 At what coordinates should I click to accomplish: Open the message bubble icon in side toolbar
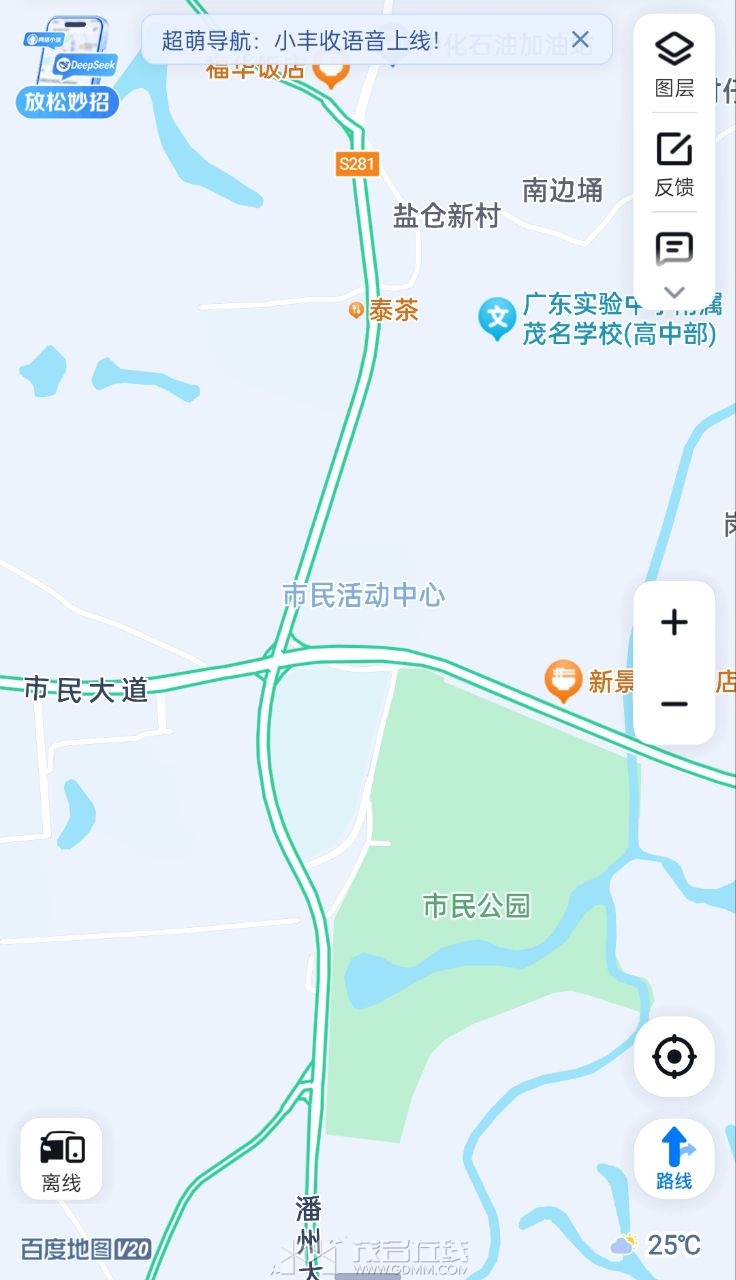[x=674, y=249]
